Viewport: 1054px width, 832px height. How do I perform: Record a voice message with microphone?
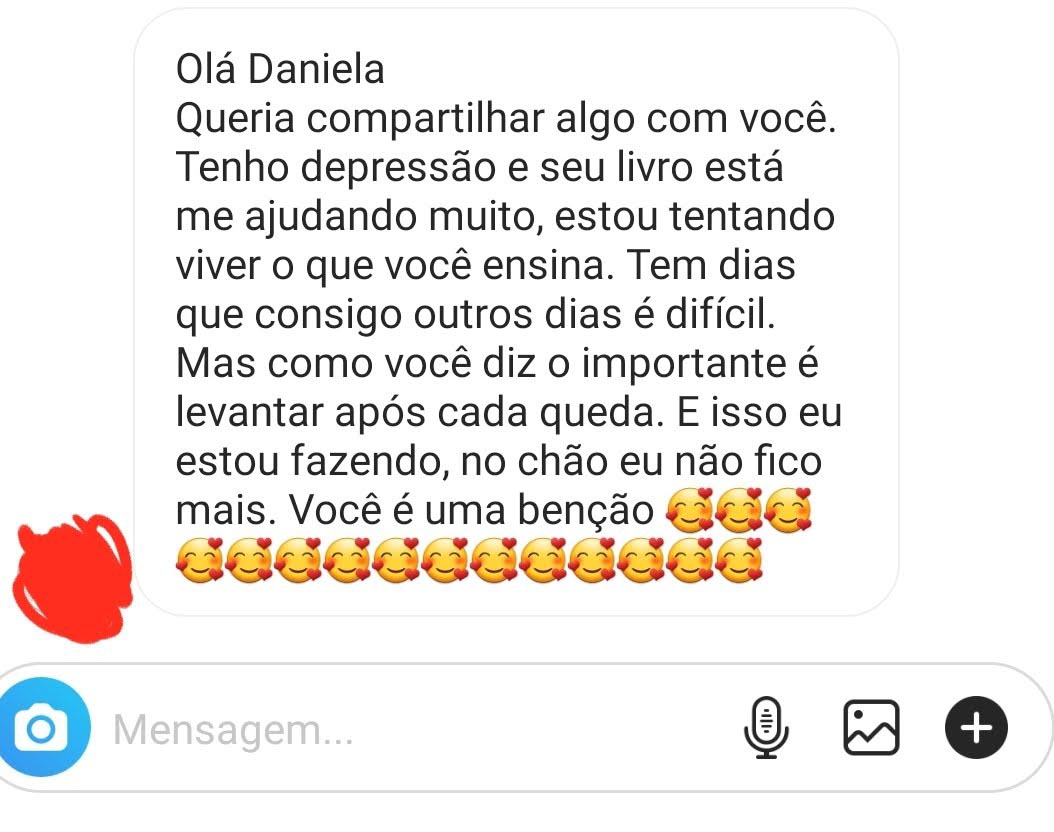pos(766,728)
